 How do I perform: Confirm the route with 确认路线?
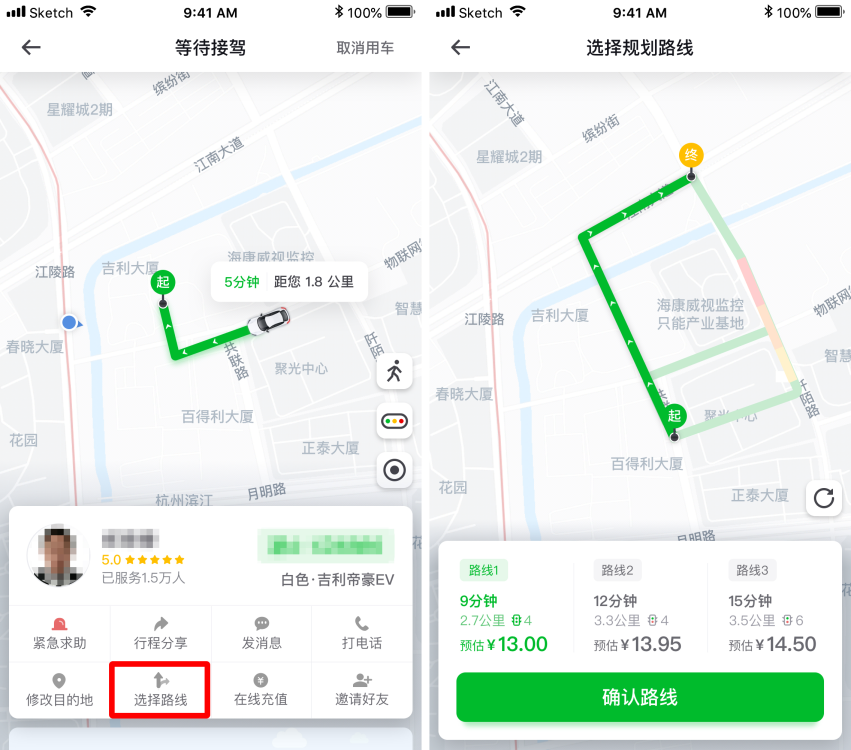coord(640,697)
